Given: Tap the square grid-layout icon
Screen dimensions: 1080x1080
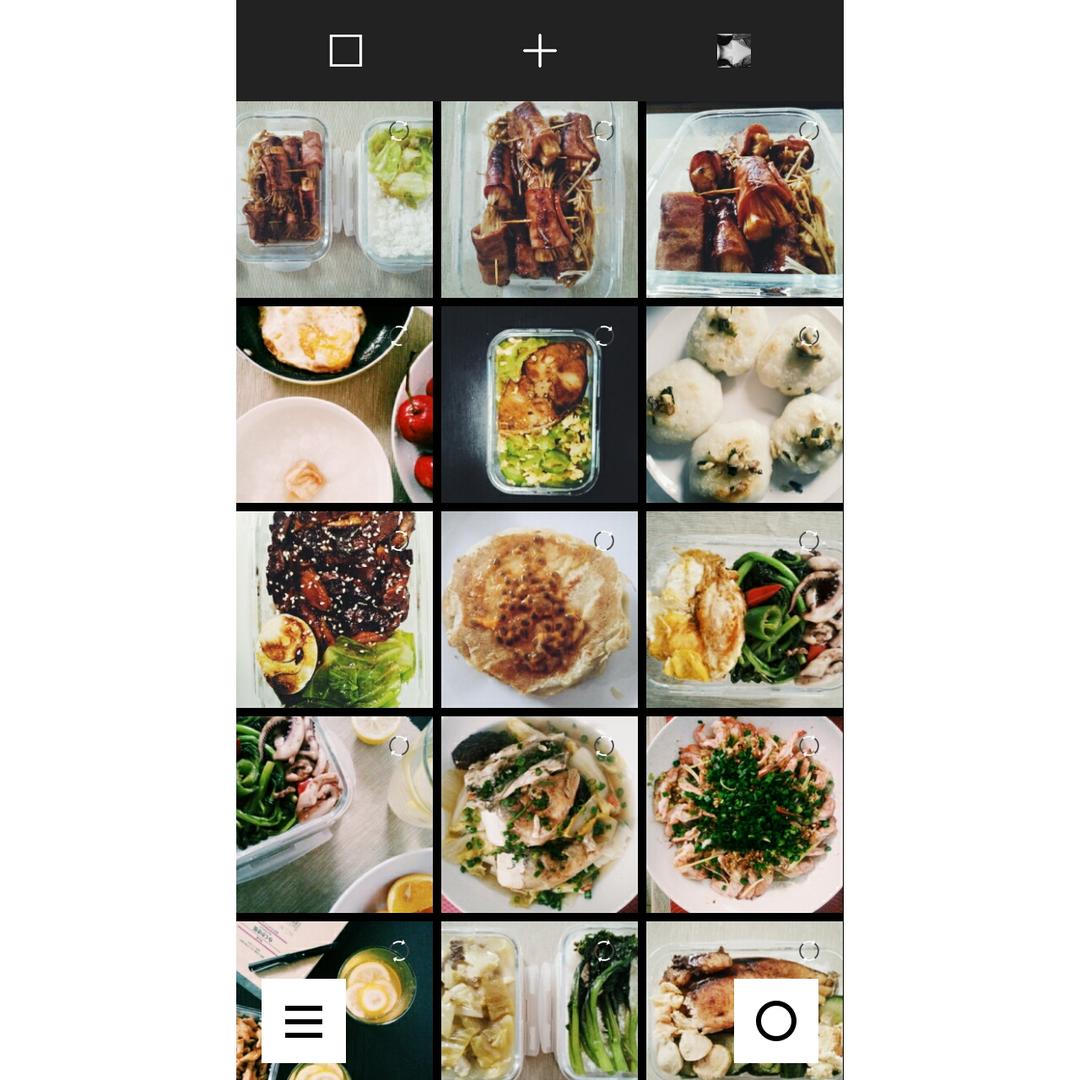Looking at the screenshot, I should click(x=345, y=51).
